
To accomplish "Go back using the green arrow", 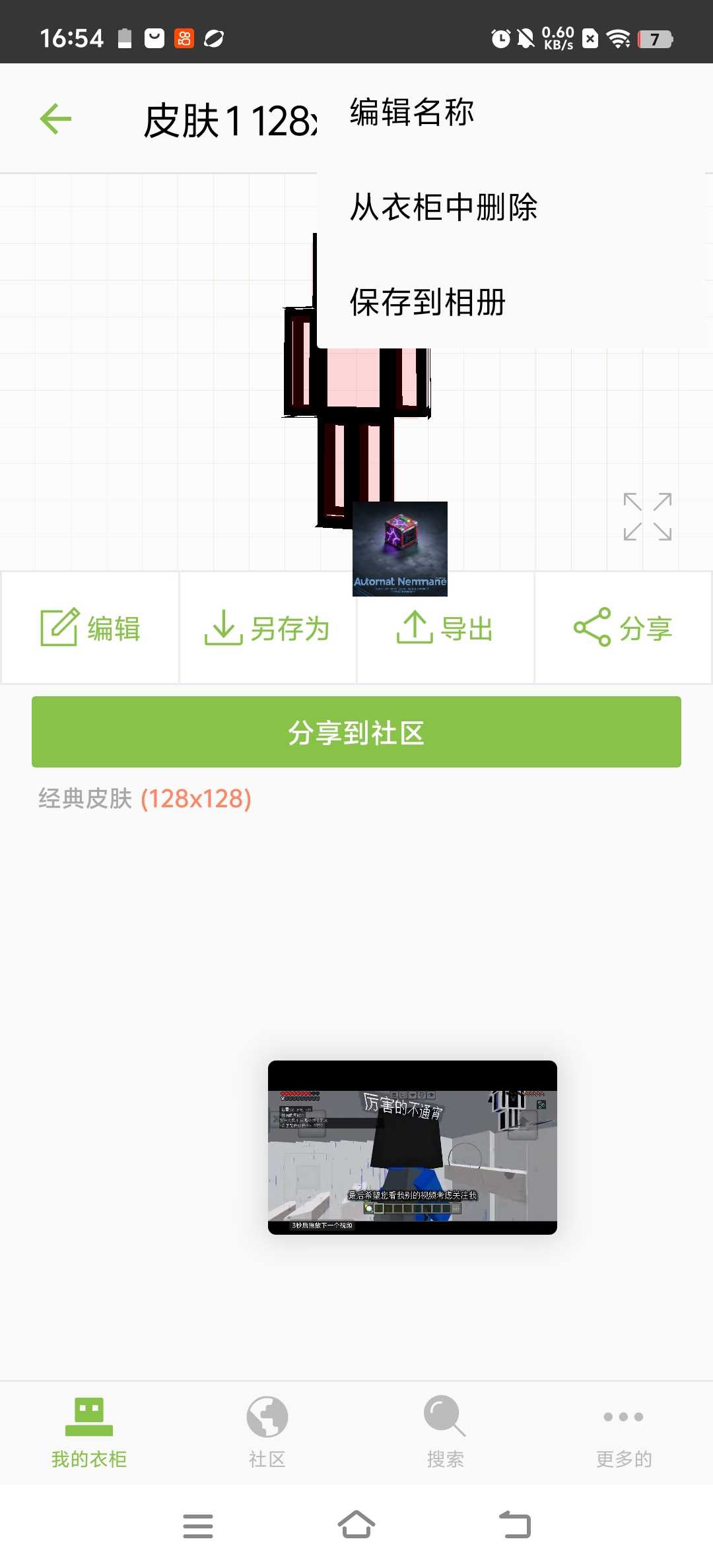I will (55, 119).
